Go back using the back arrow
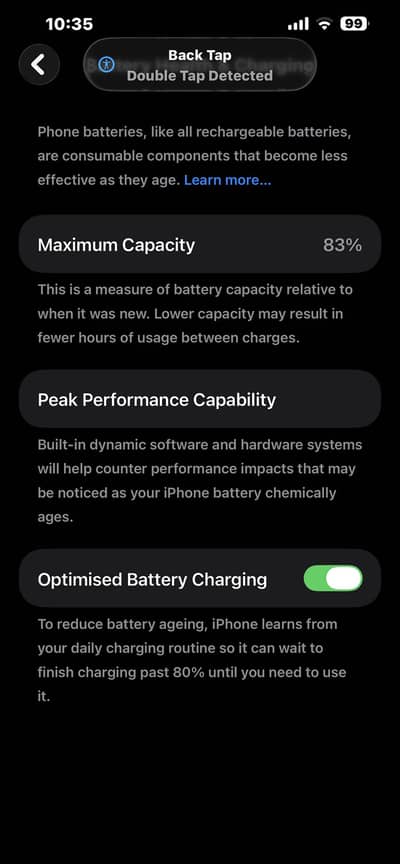 [39, 65]
